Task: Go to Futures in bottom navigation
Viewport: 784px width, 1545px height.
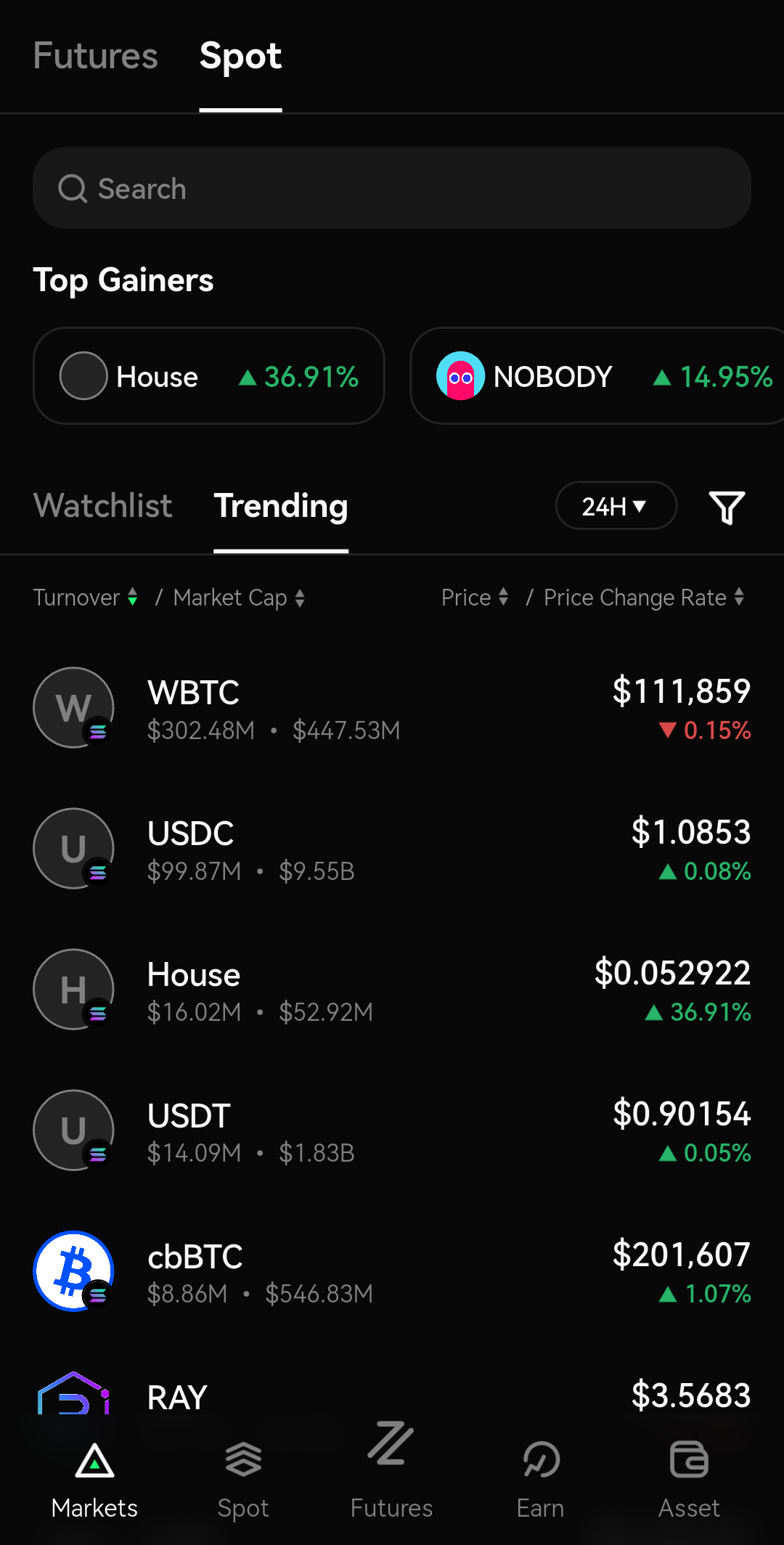Action: point(391,1470)
